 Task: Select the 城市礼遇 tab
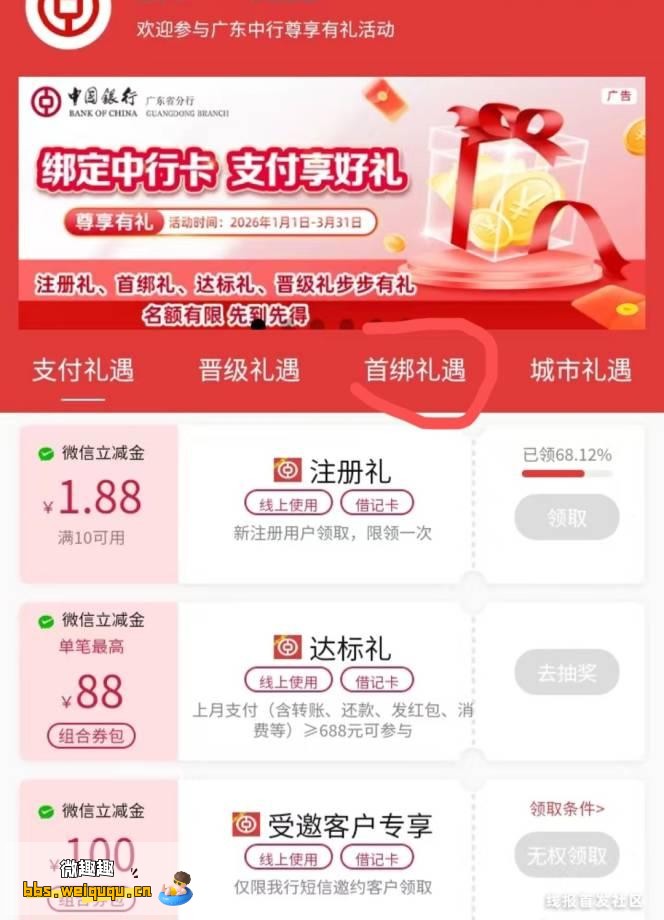pos(580,370)
